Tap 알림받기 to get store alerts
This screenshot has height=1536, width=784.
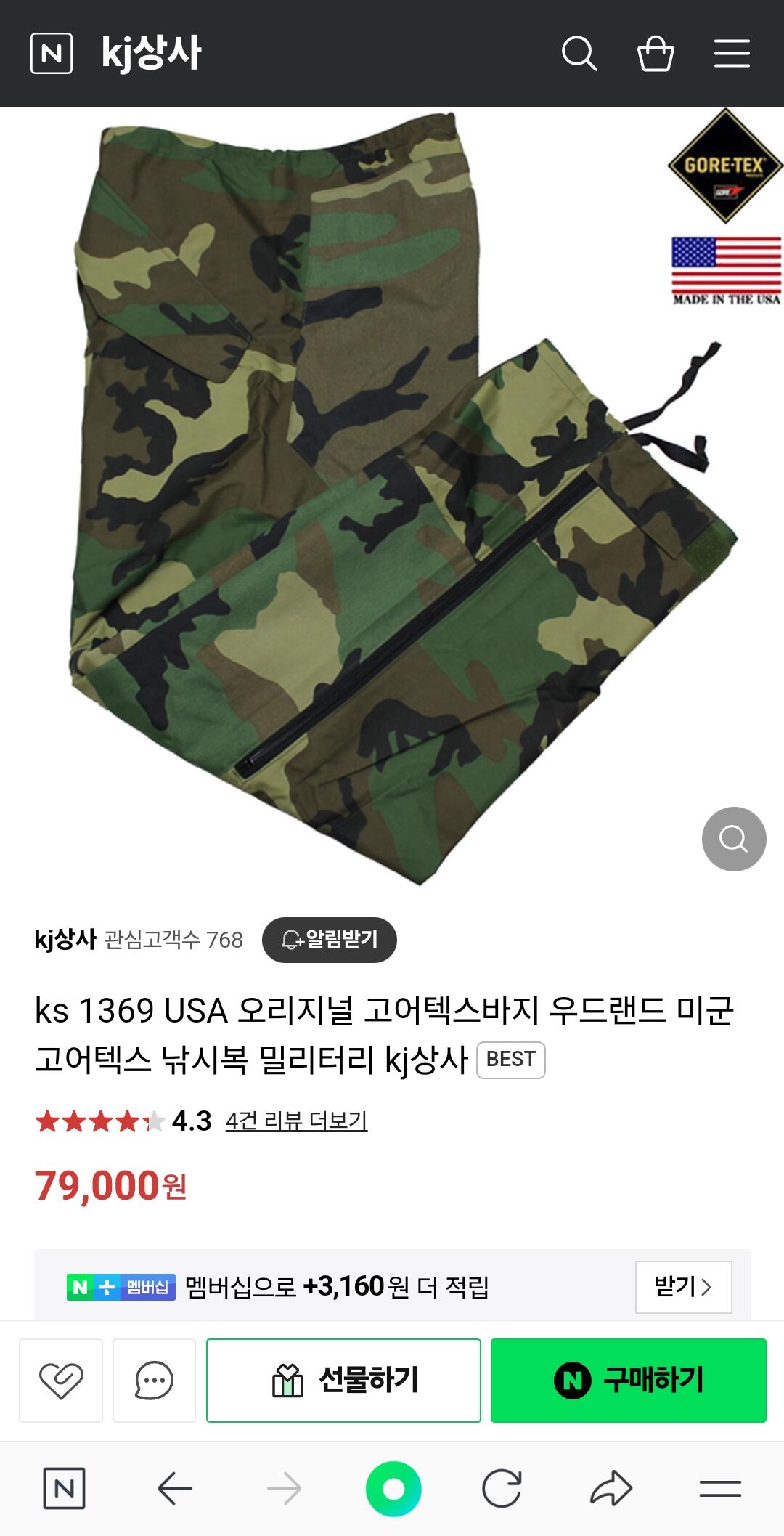(330, 940)
